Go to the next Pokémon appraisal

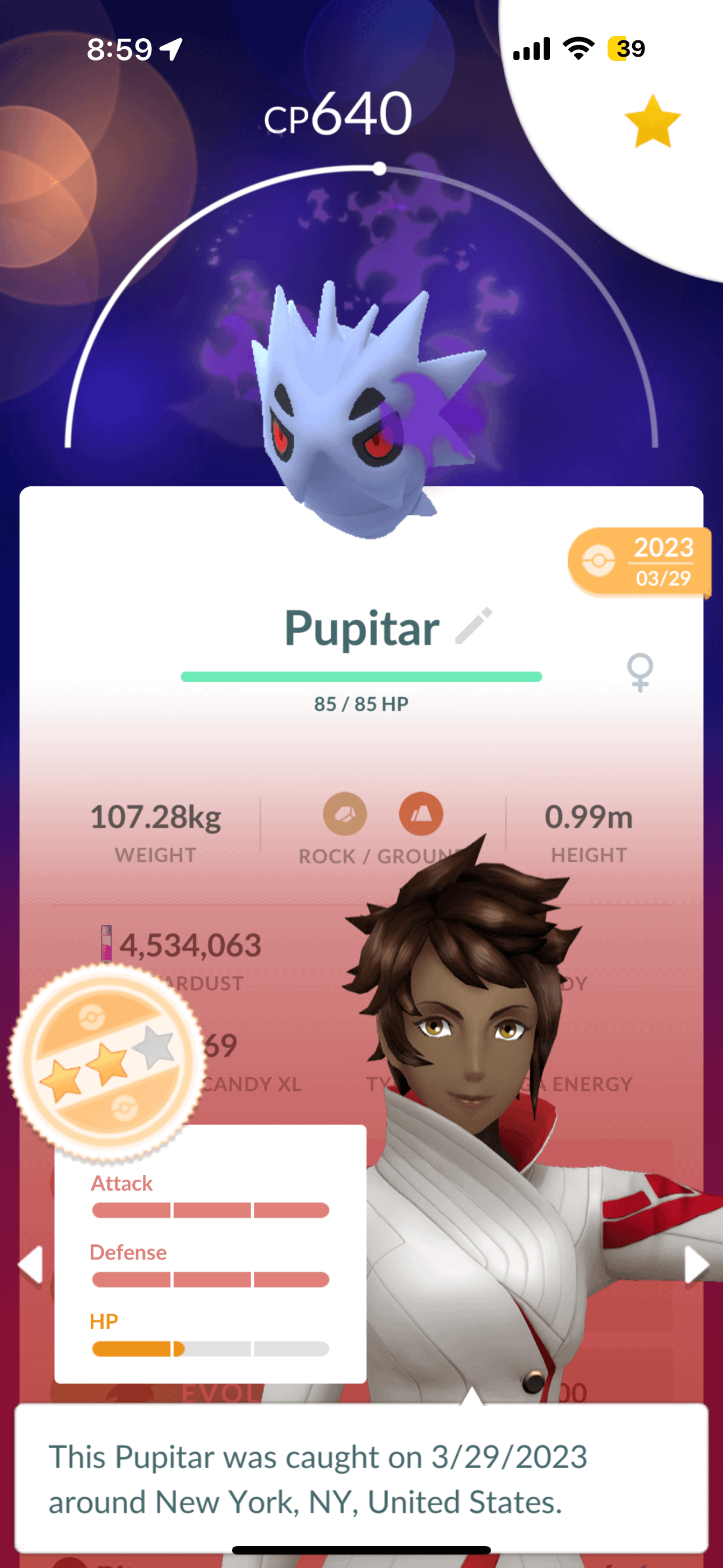696,1264
